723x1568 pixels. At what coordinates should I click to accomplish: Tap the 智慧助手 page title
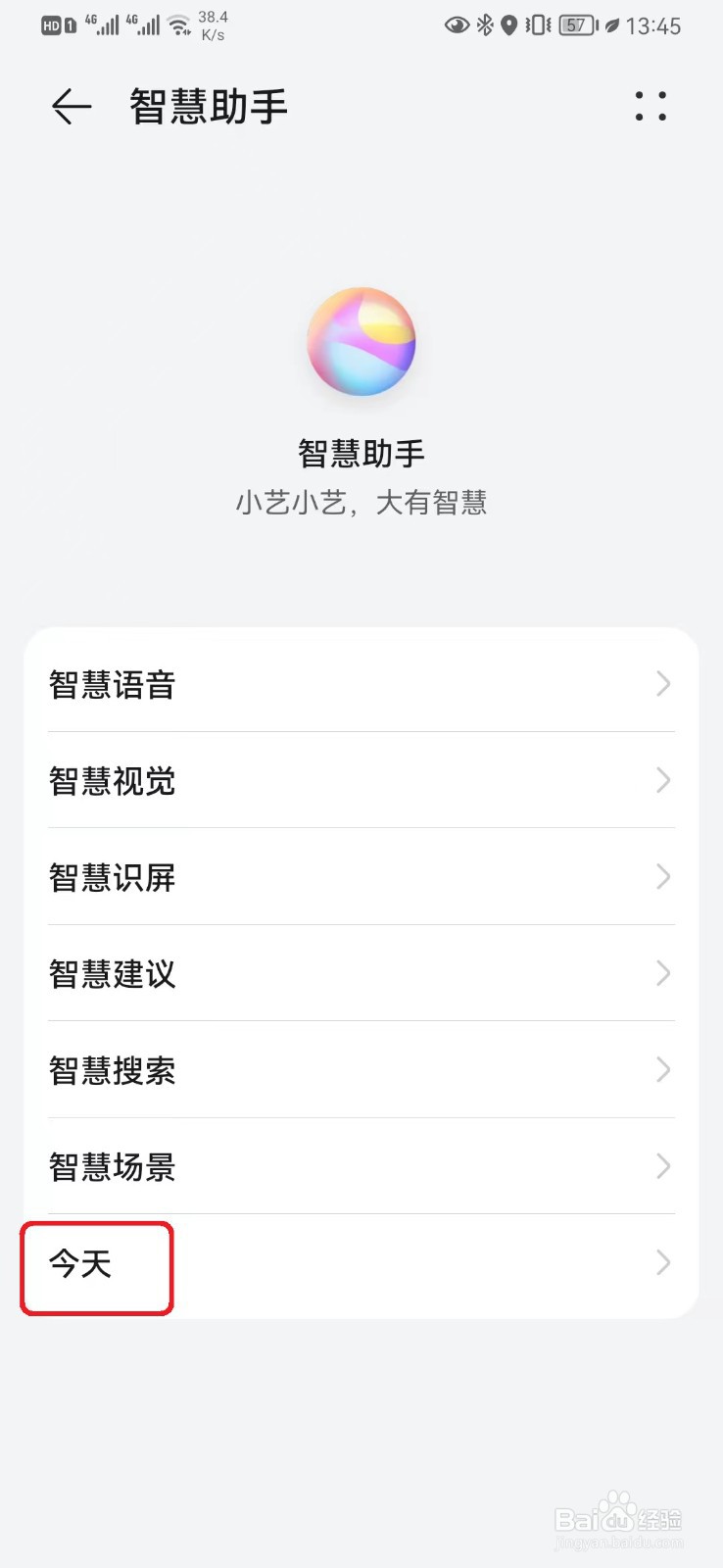(207, 106)
